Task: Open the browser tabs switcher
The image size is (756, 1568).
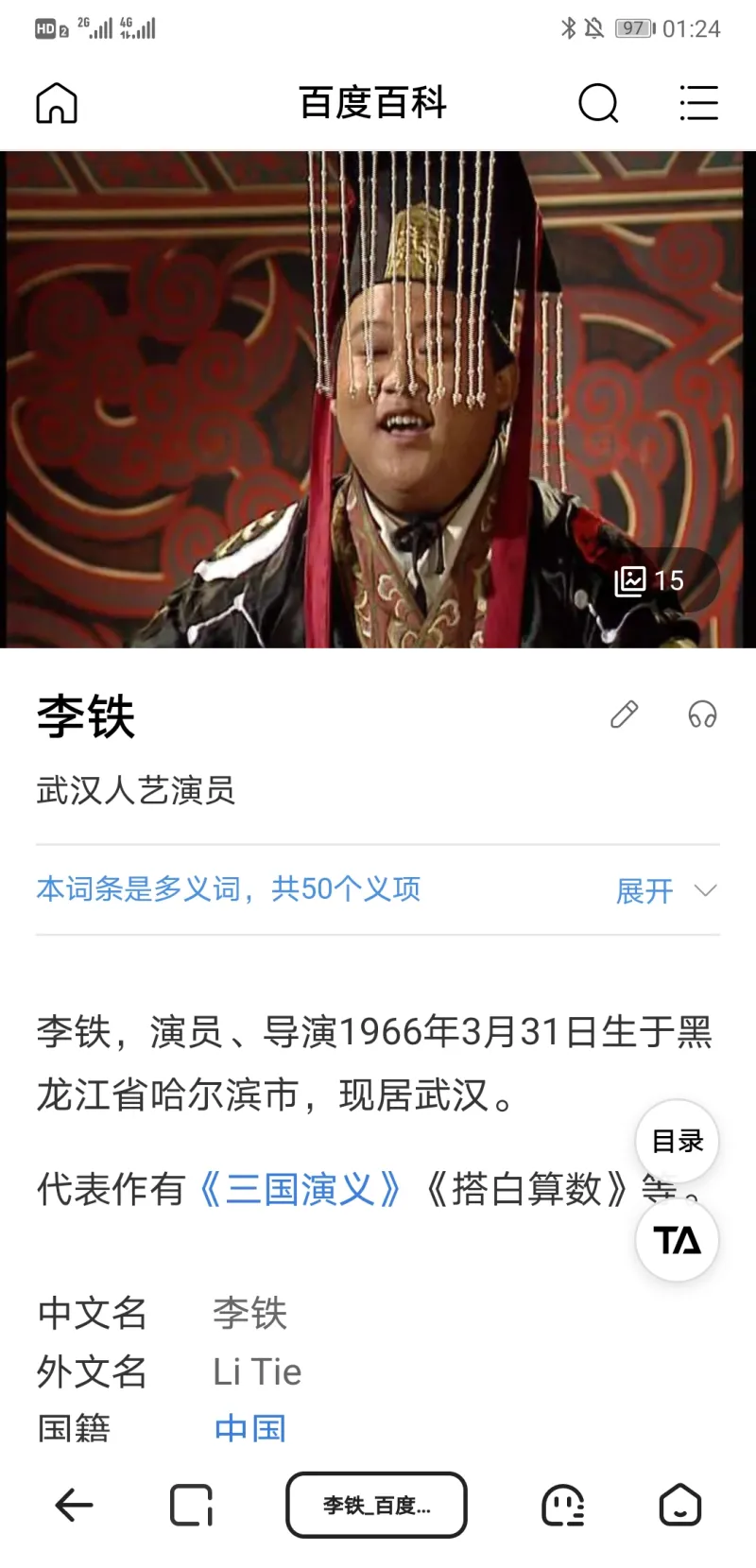Action: point(191,1505)
